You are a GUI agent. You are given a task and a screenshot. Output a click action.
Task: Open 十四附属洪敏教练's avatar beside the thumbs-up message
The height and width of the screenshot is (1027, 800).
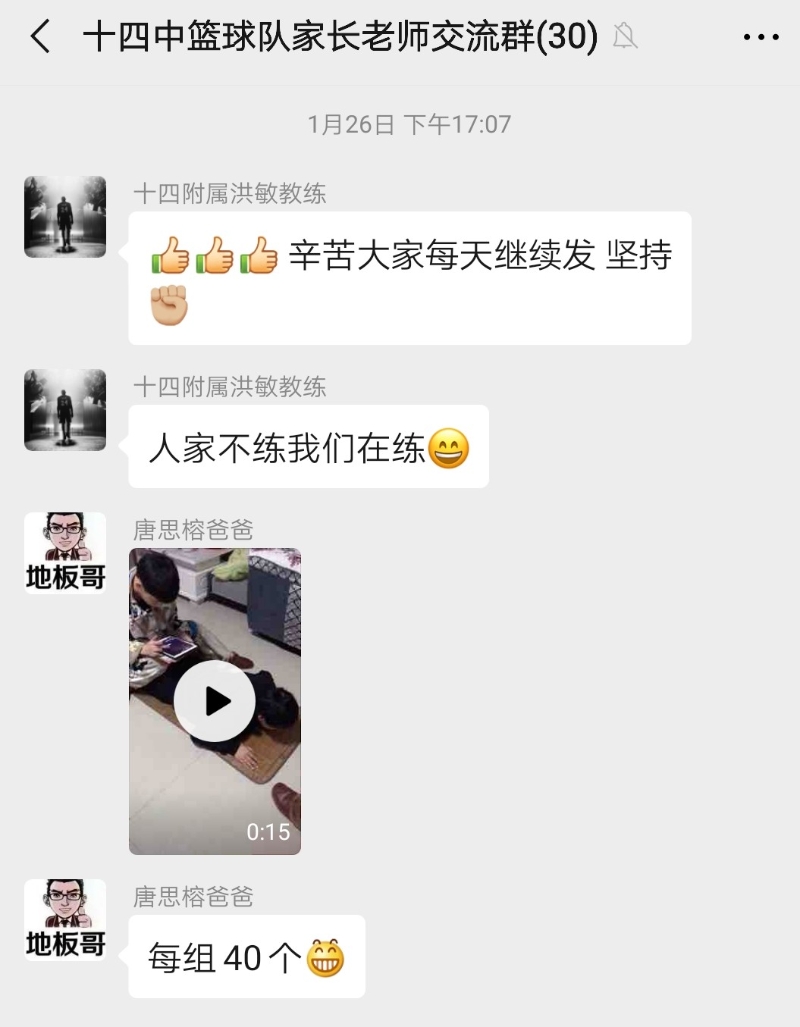65,217
